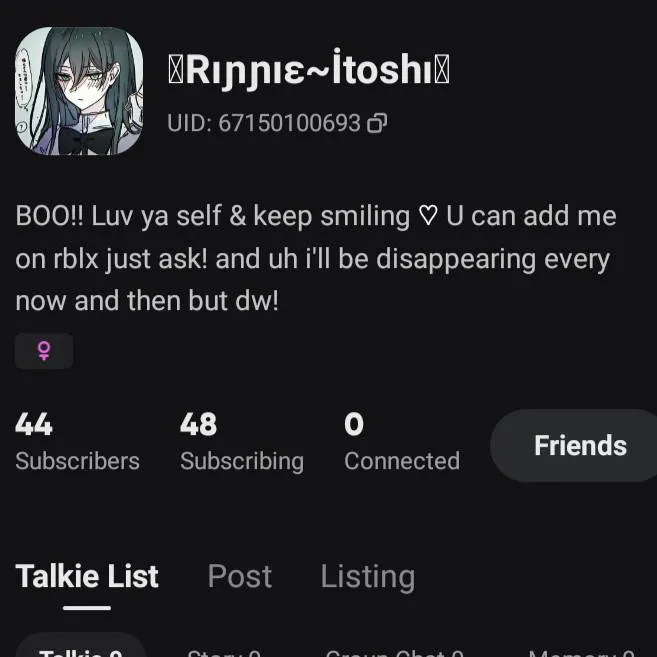Open the Connected count
This screenshot has height=657, width=657.
point(401,442)
